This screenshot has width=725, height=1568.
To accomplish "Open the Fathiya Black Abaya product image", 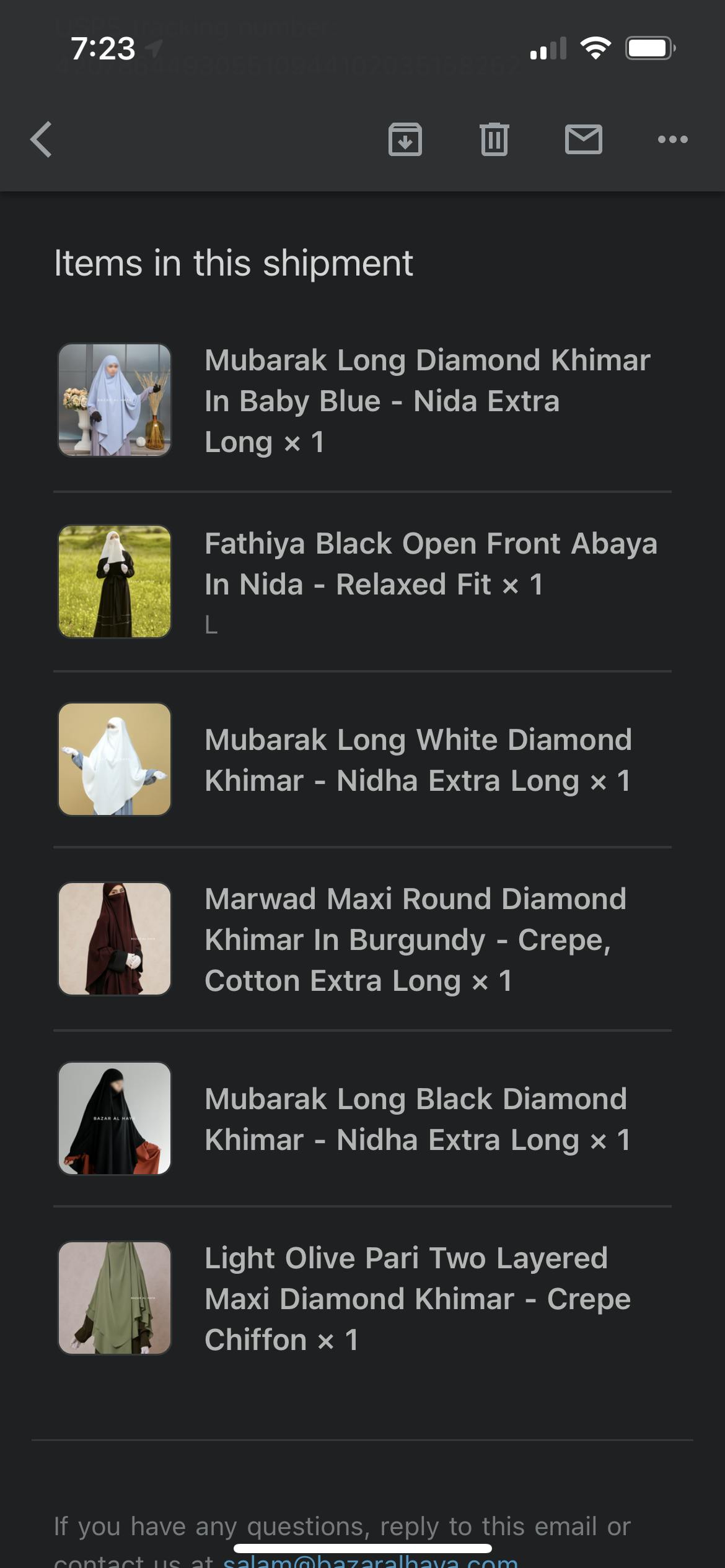I will (x=115, y=581).
